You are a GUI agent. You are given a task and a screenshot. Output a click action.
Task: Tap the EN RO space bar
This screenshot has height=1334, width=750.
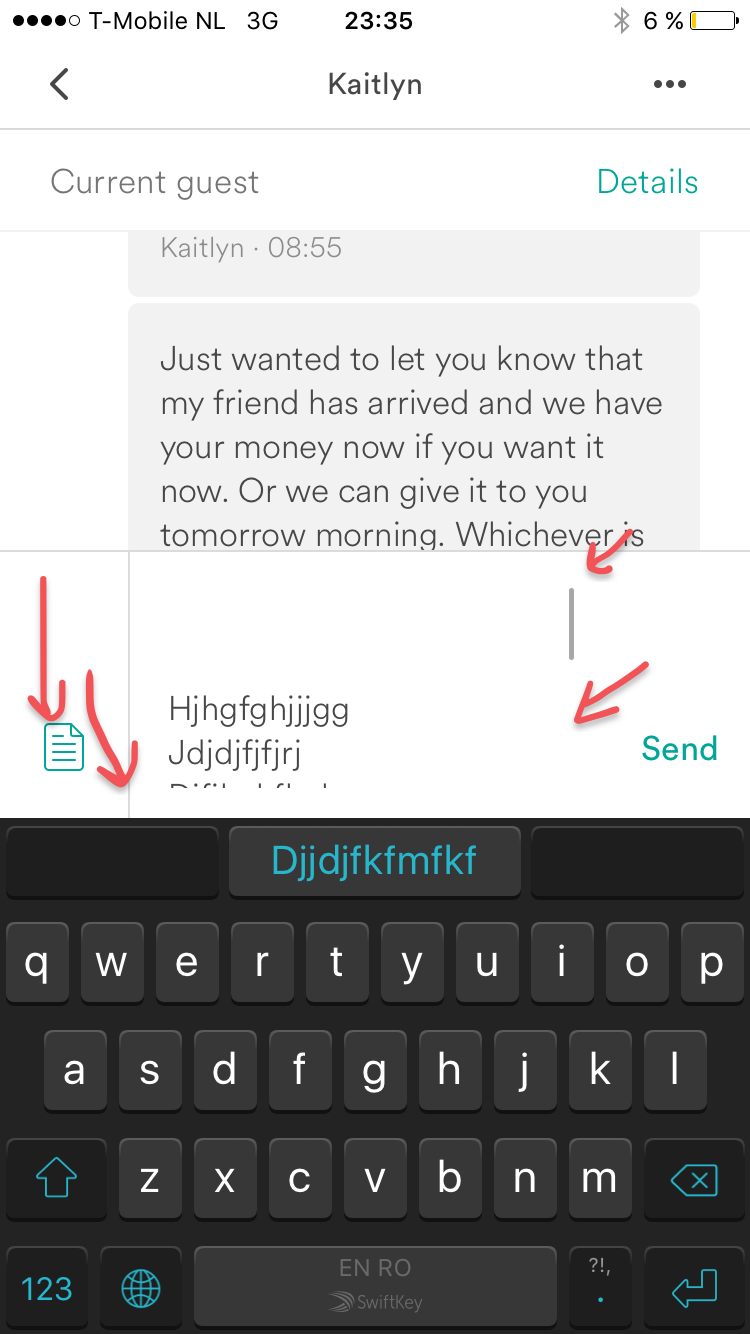coord(375,1286)
